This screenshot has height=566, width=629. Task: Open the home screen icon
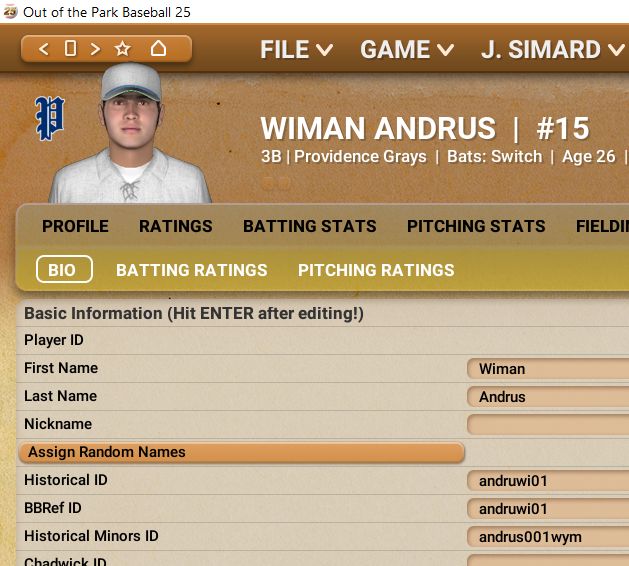tap(158, 49)
